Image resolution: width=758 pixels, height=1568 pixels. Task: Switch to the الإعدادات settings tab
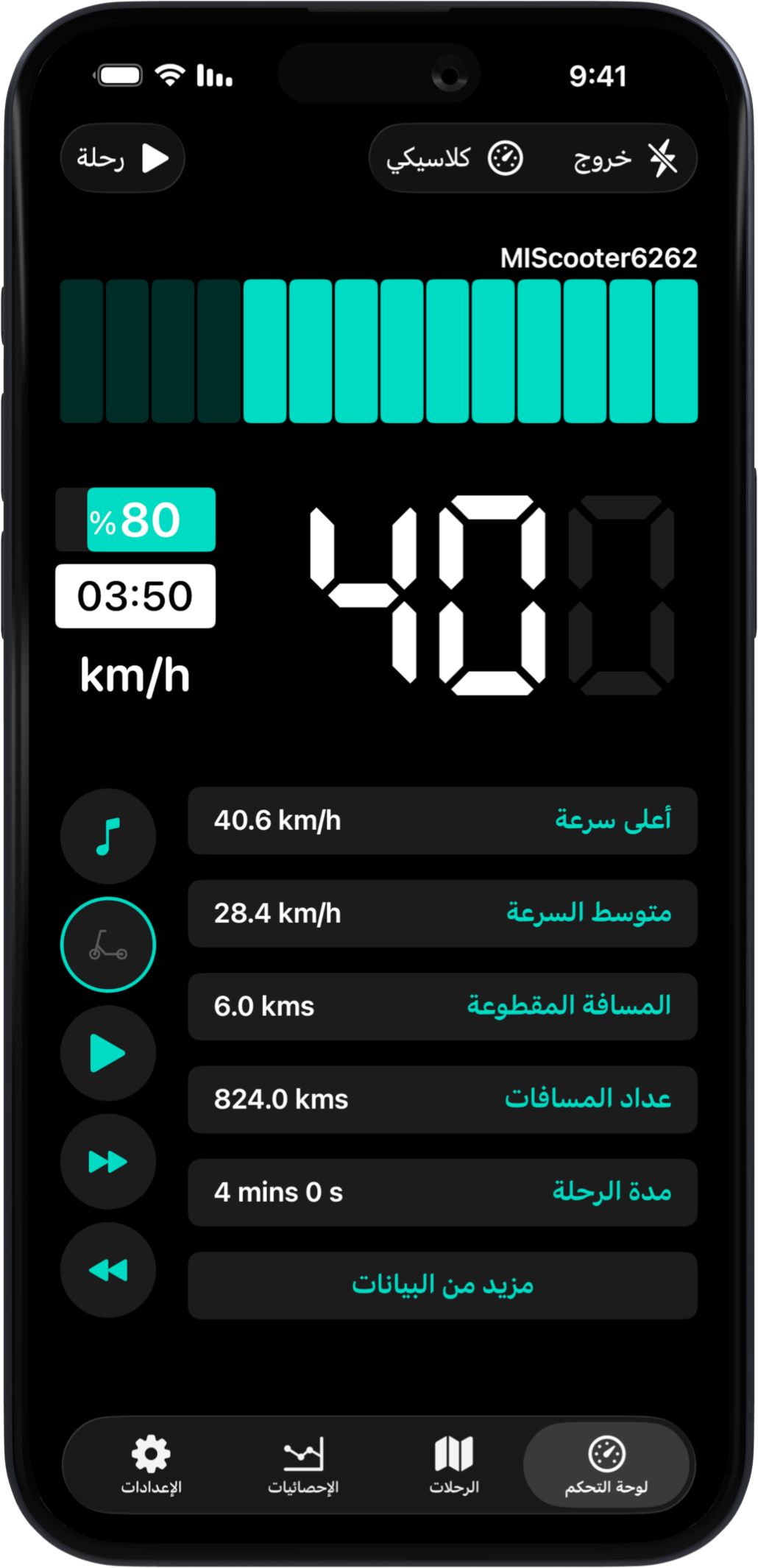[151, 1464]
